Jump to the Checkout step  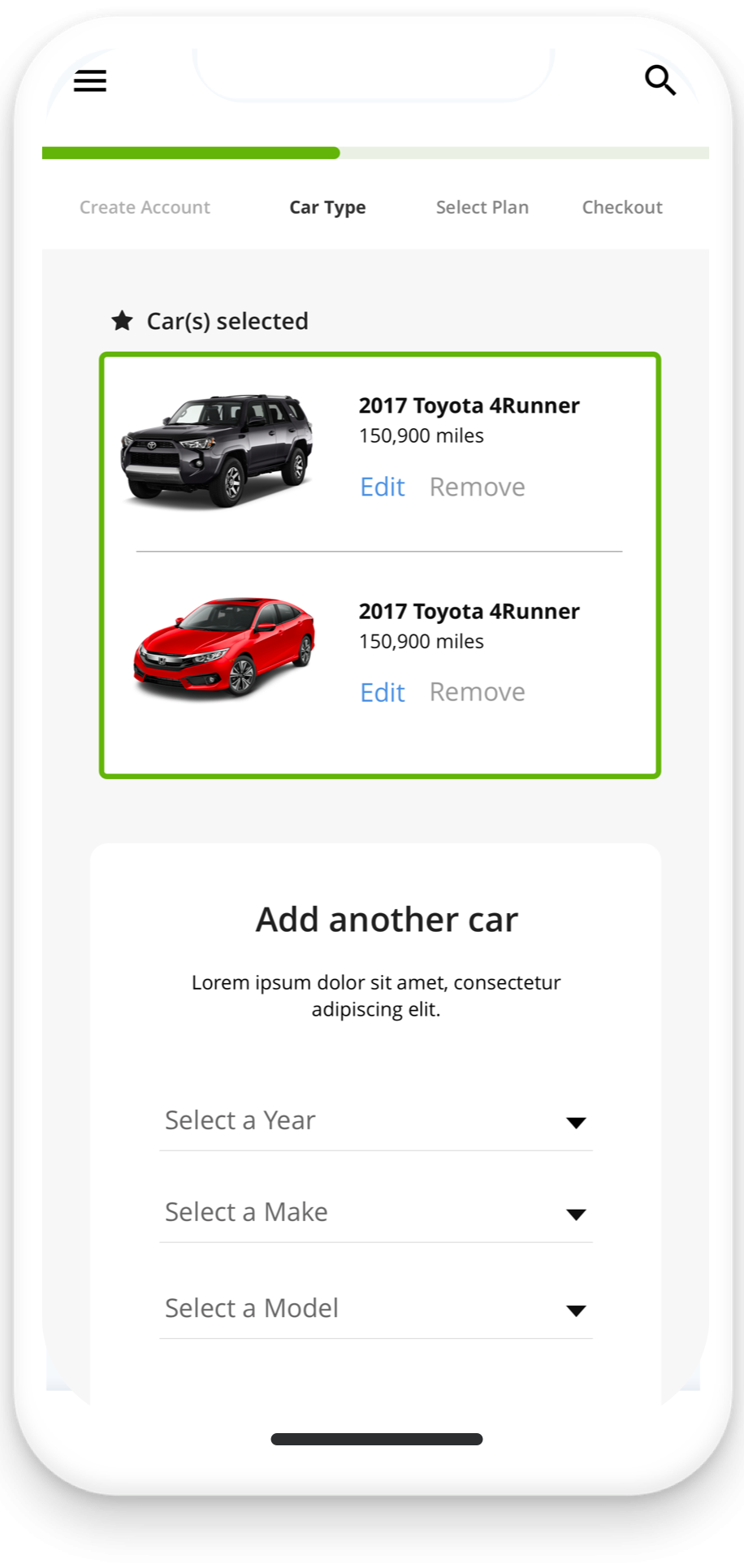coord(621,207)
